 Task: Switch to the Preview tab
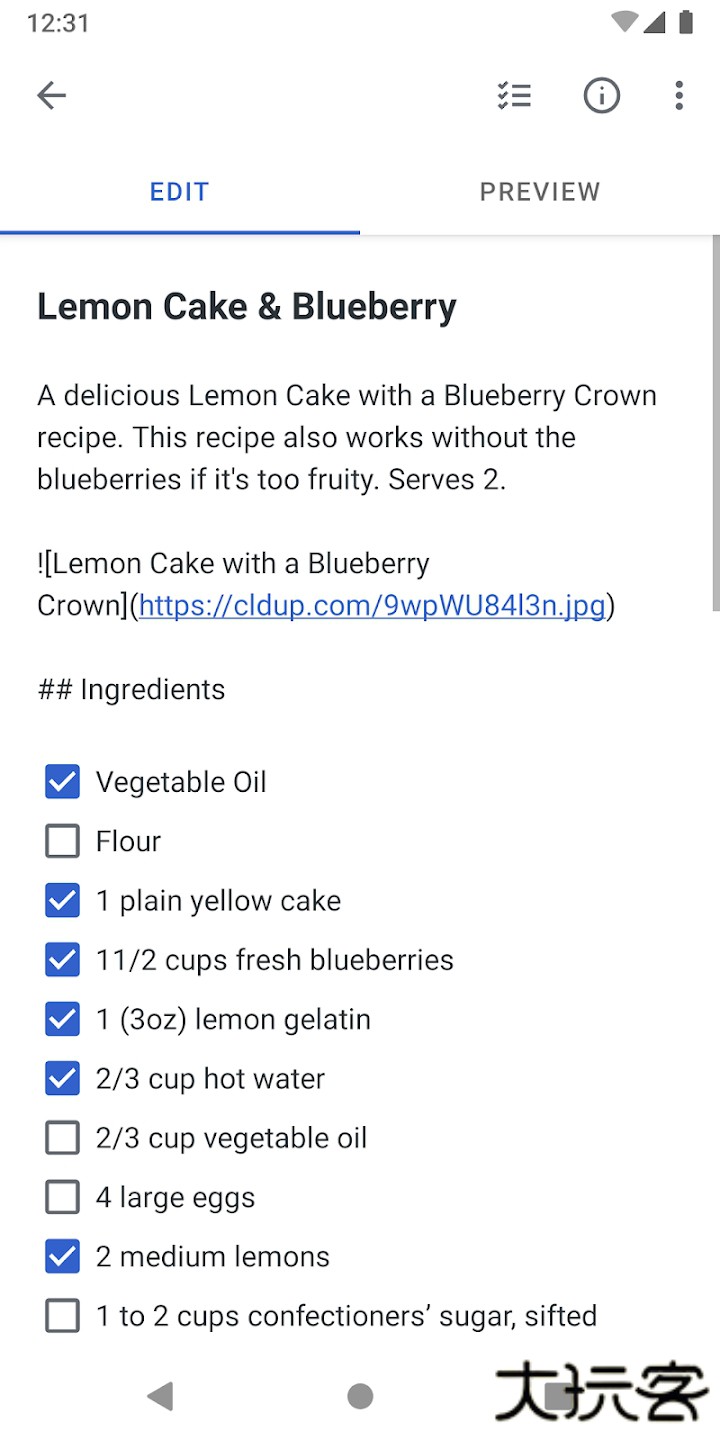[x=540, y=192]
